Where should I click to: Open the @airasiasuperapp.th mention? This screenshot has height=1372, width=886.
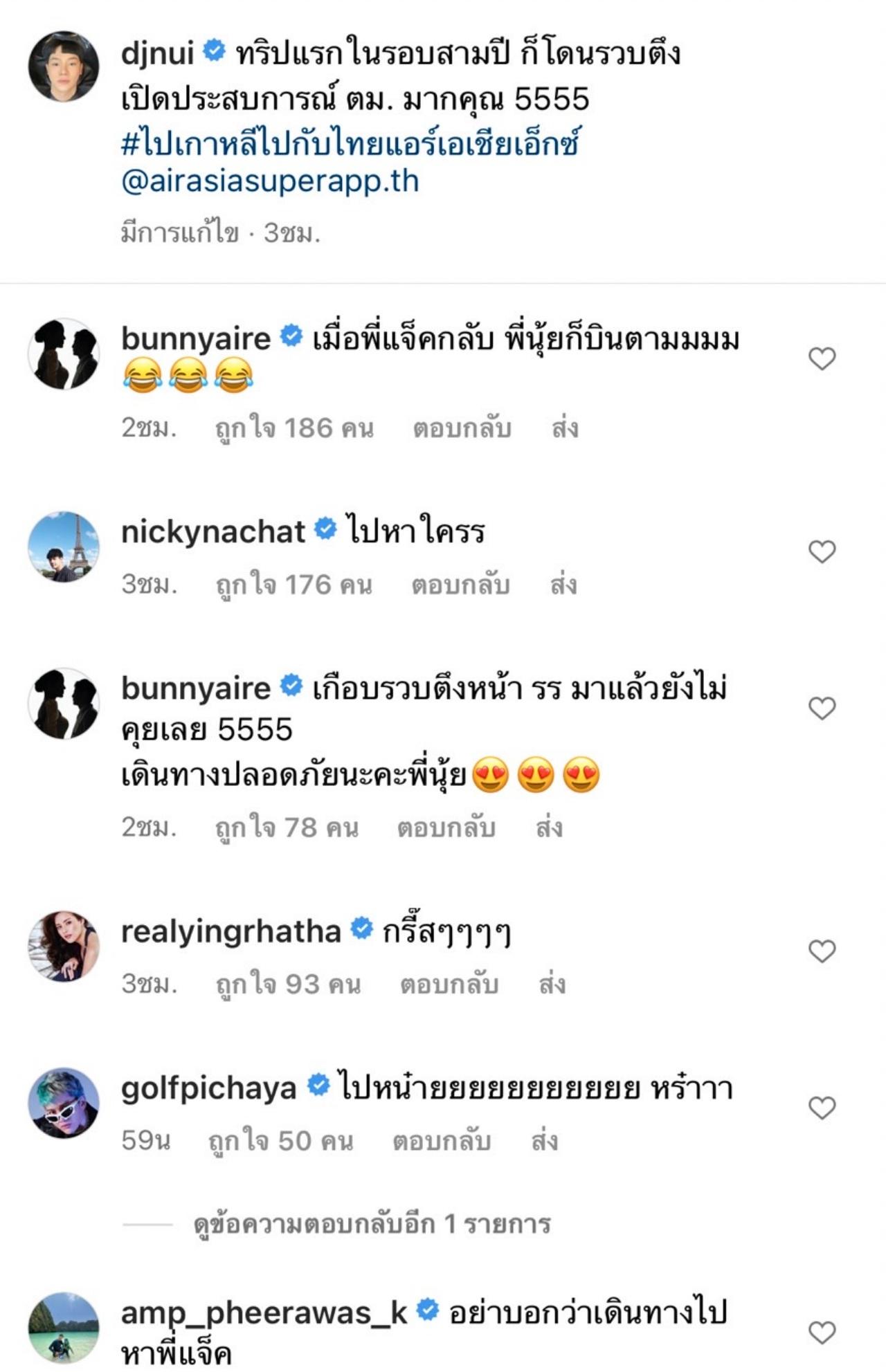(270, 182)
